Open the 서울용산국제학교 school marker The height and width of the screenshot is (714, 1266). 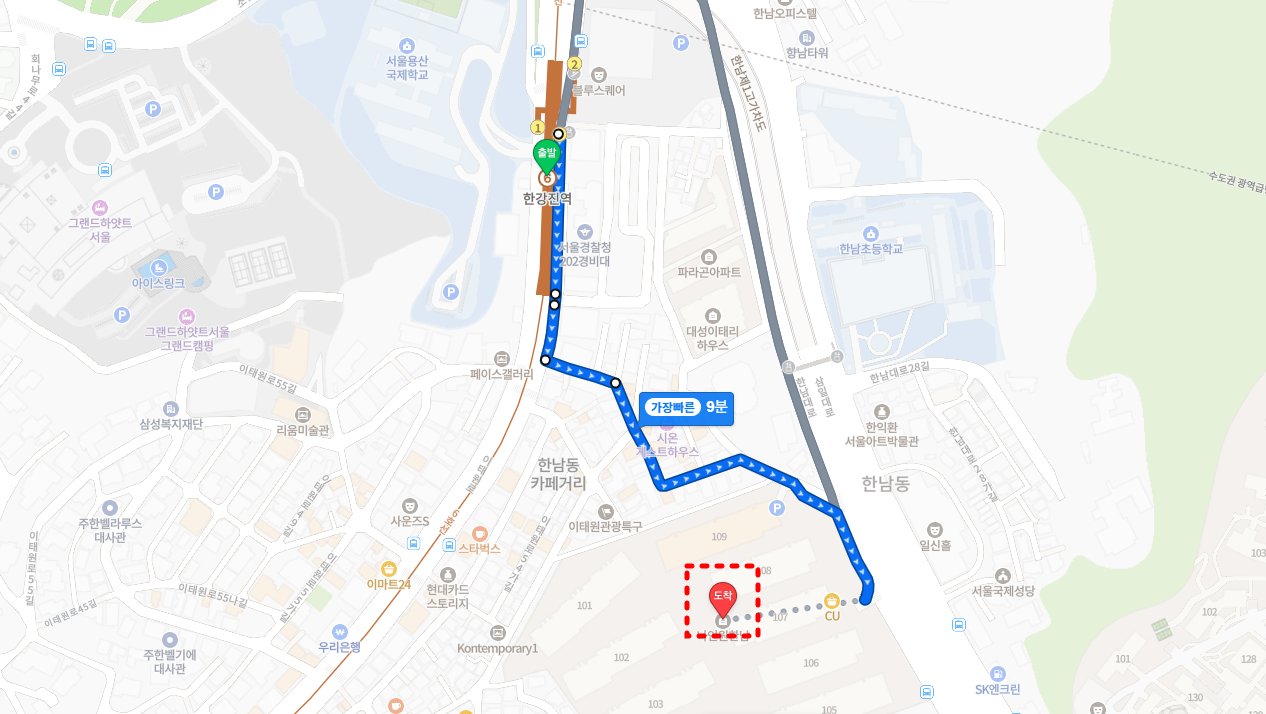[407, 45]
